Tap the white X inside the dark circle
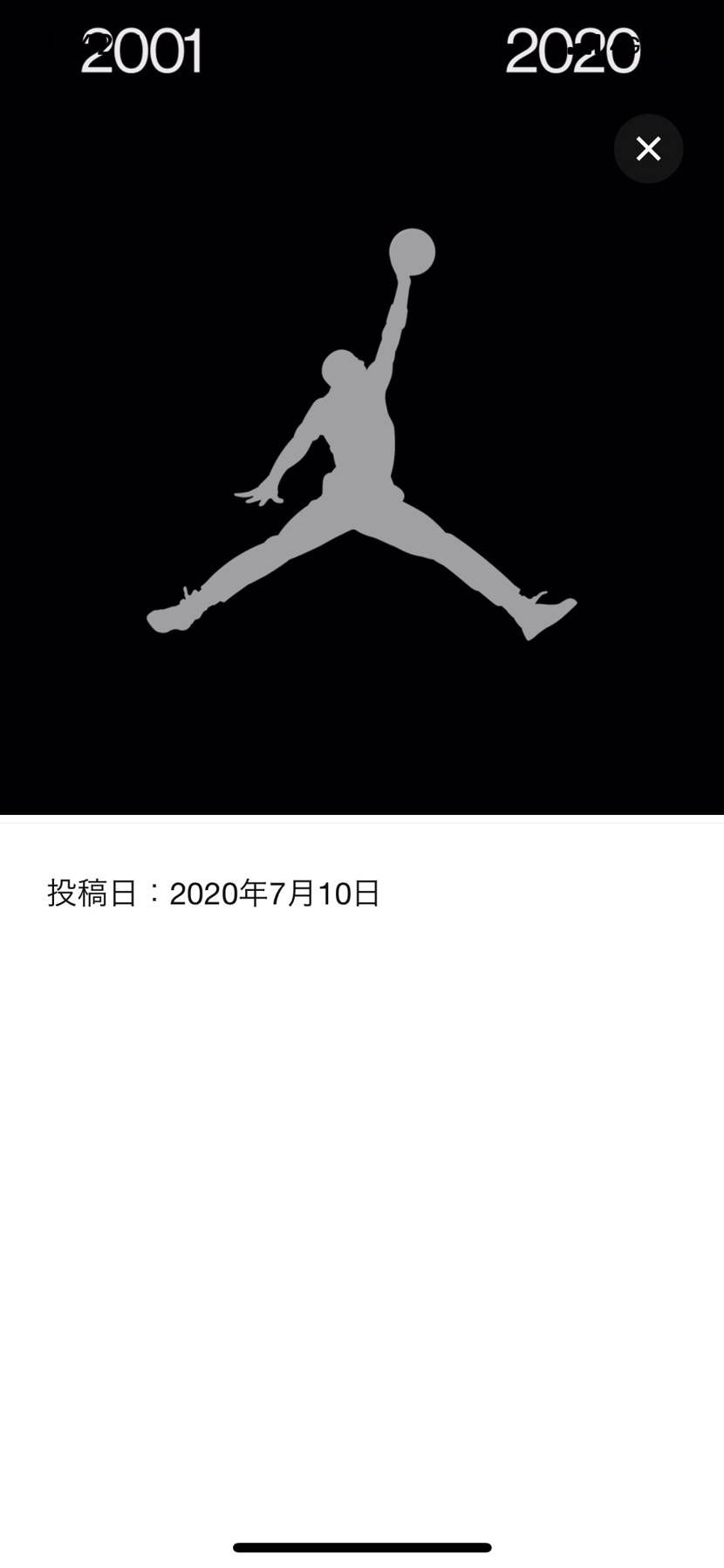 648,149
